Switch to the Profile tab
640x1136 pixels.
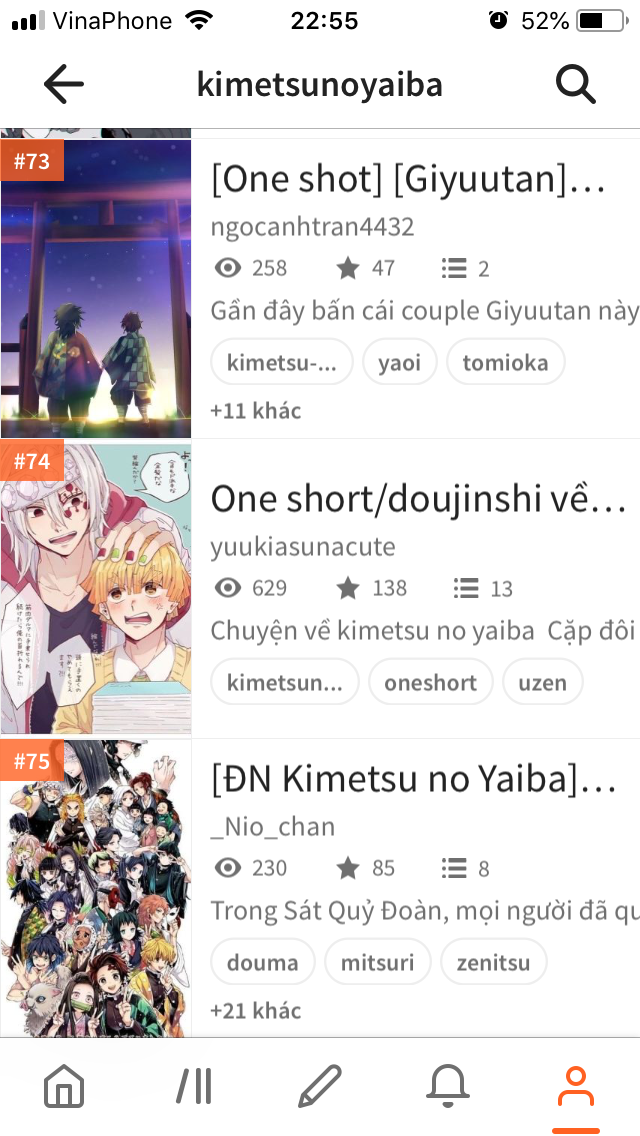tap(575, 1086)
